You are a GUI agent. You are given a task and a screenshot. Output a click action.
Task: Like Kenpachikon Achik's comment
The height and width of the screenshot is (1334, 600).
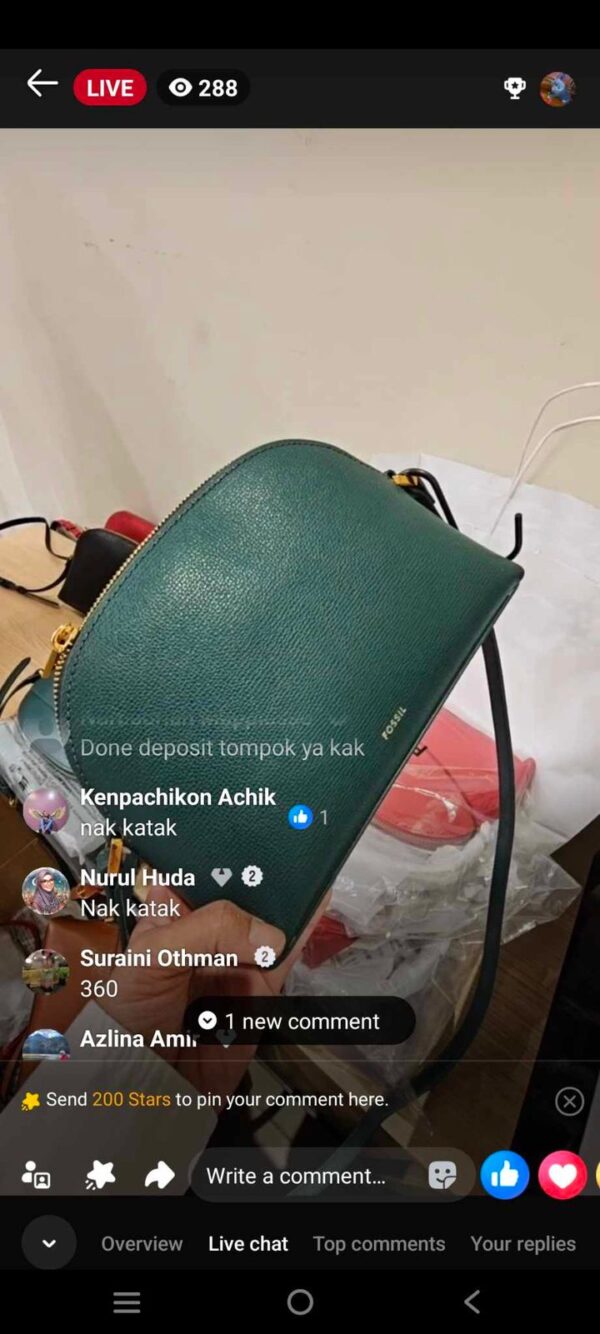[x=300, y=817]
